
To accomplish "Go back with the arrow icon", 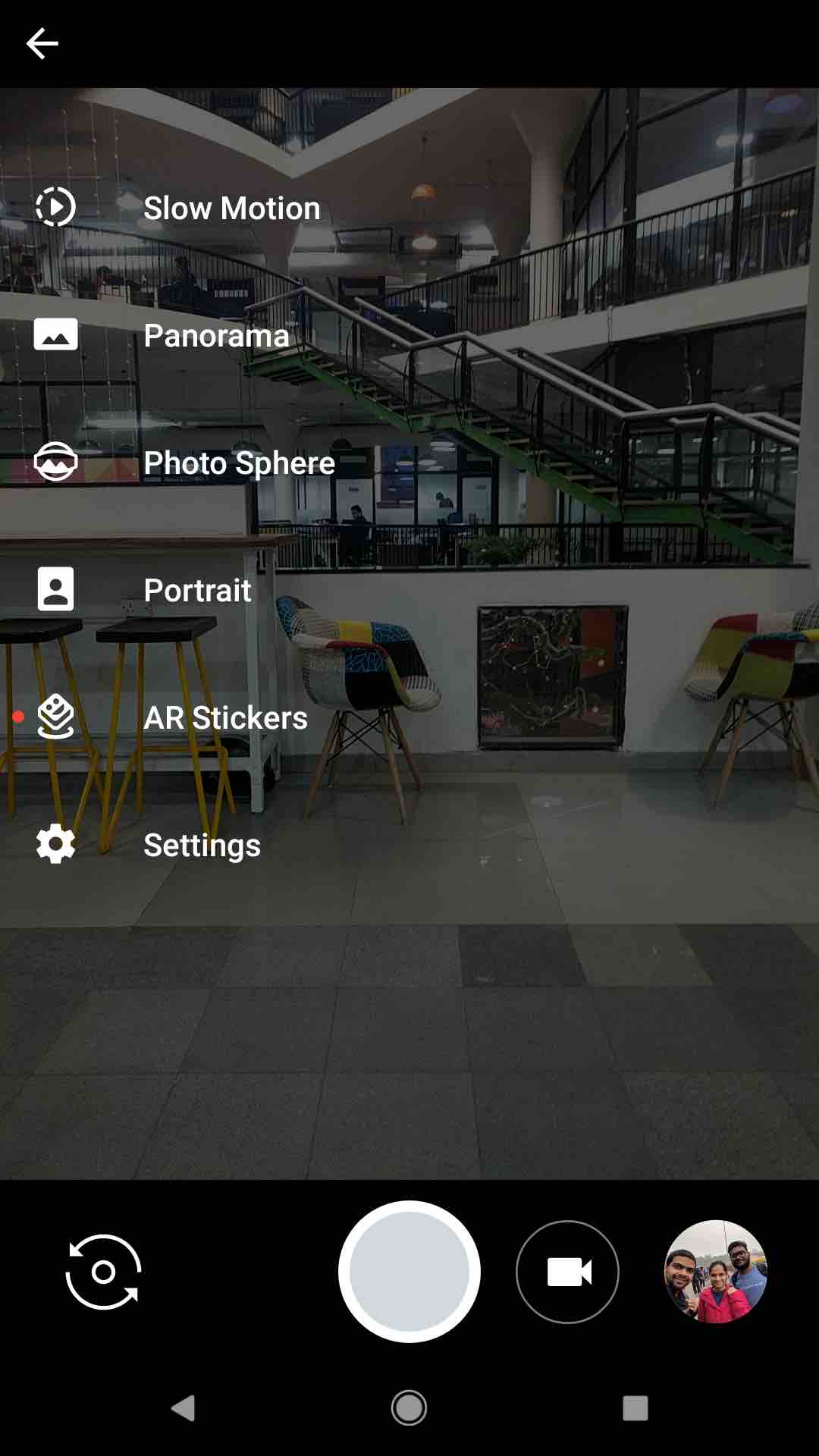I will [x=42, y=42].
